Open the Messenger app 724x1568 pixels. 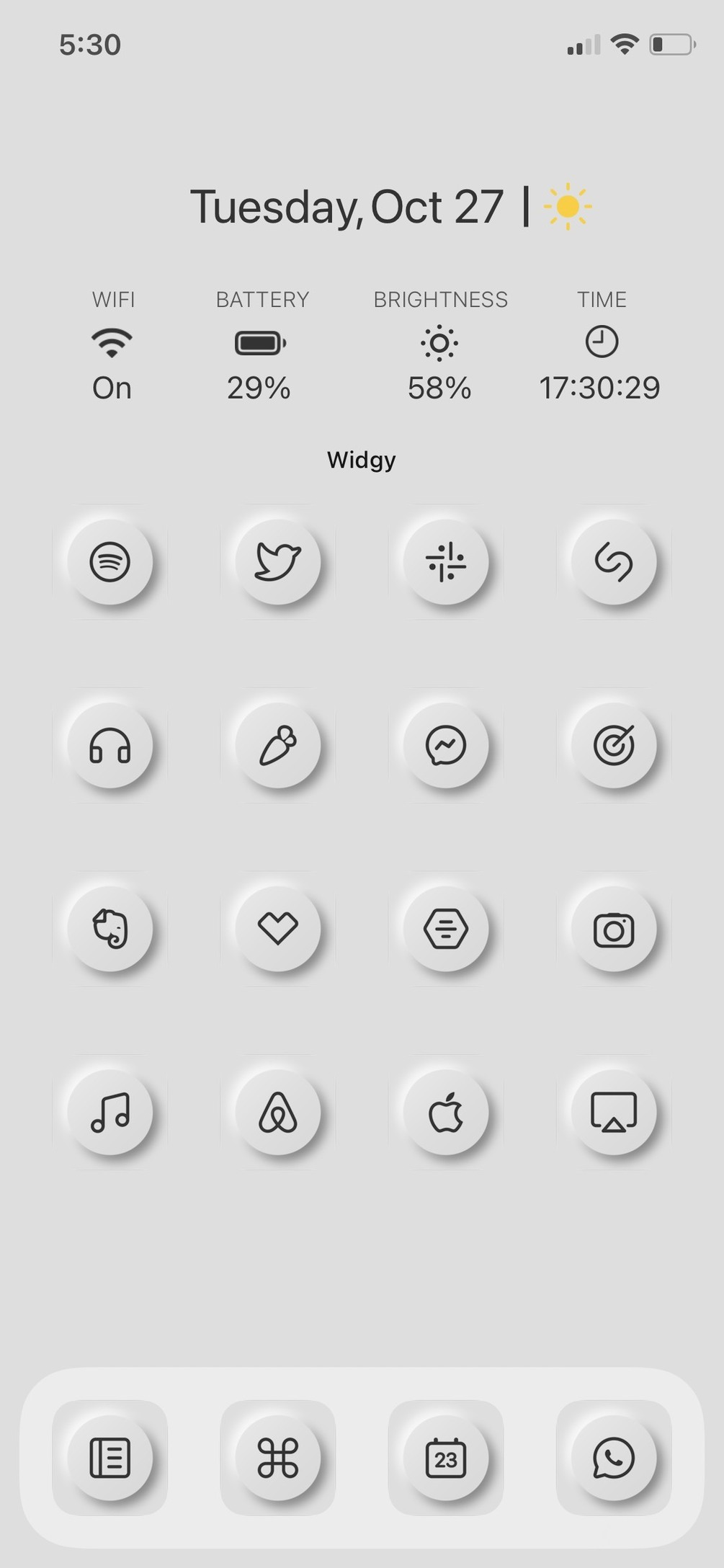[x=445, y=745]
